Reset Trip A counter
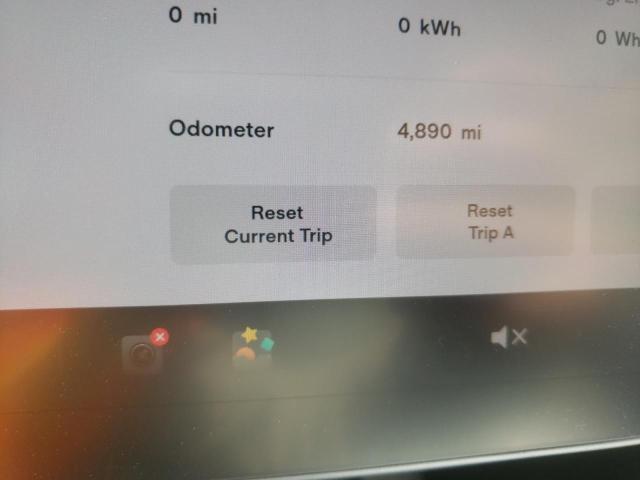 click(x=487, y=222)
